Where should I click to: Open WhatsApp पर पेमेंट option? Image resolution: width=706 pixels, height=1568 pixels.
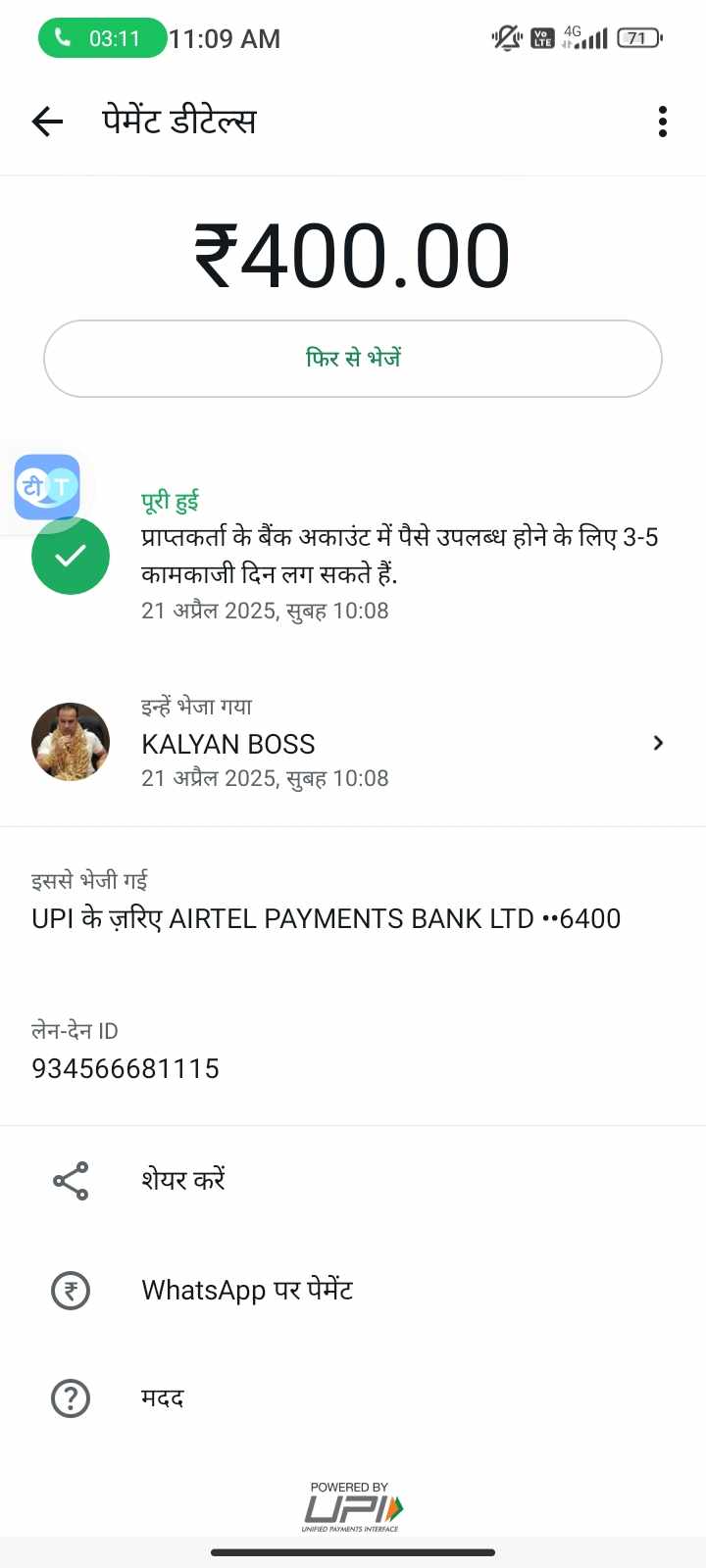(x=246, y=1290)
